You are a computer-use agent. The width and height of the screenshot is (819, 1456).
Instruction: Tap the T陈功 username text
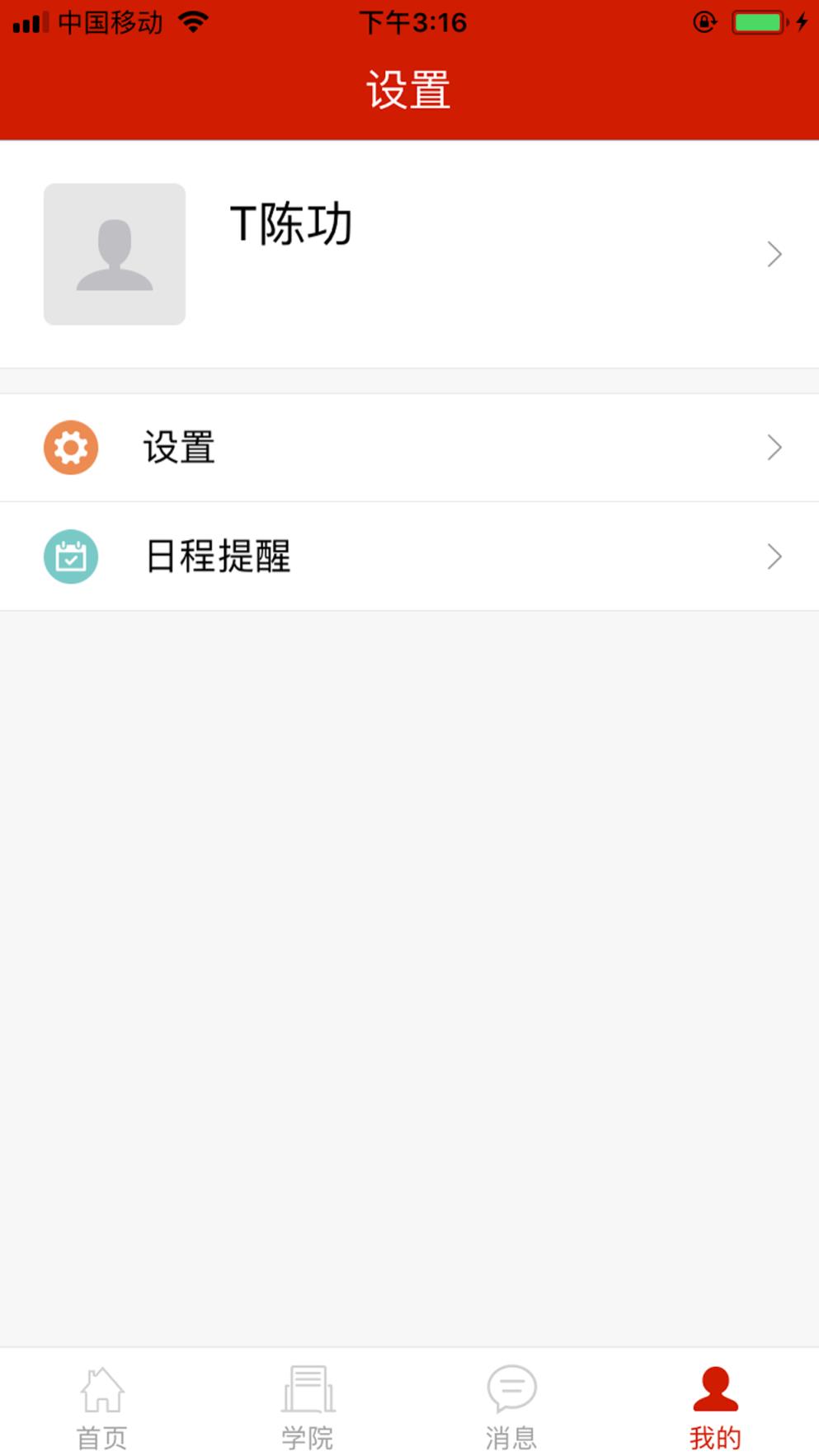[x=291, y=223]
